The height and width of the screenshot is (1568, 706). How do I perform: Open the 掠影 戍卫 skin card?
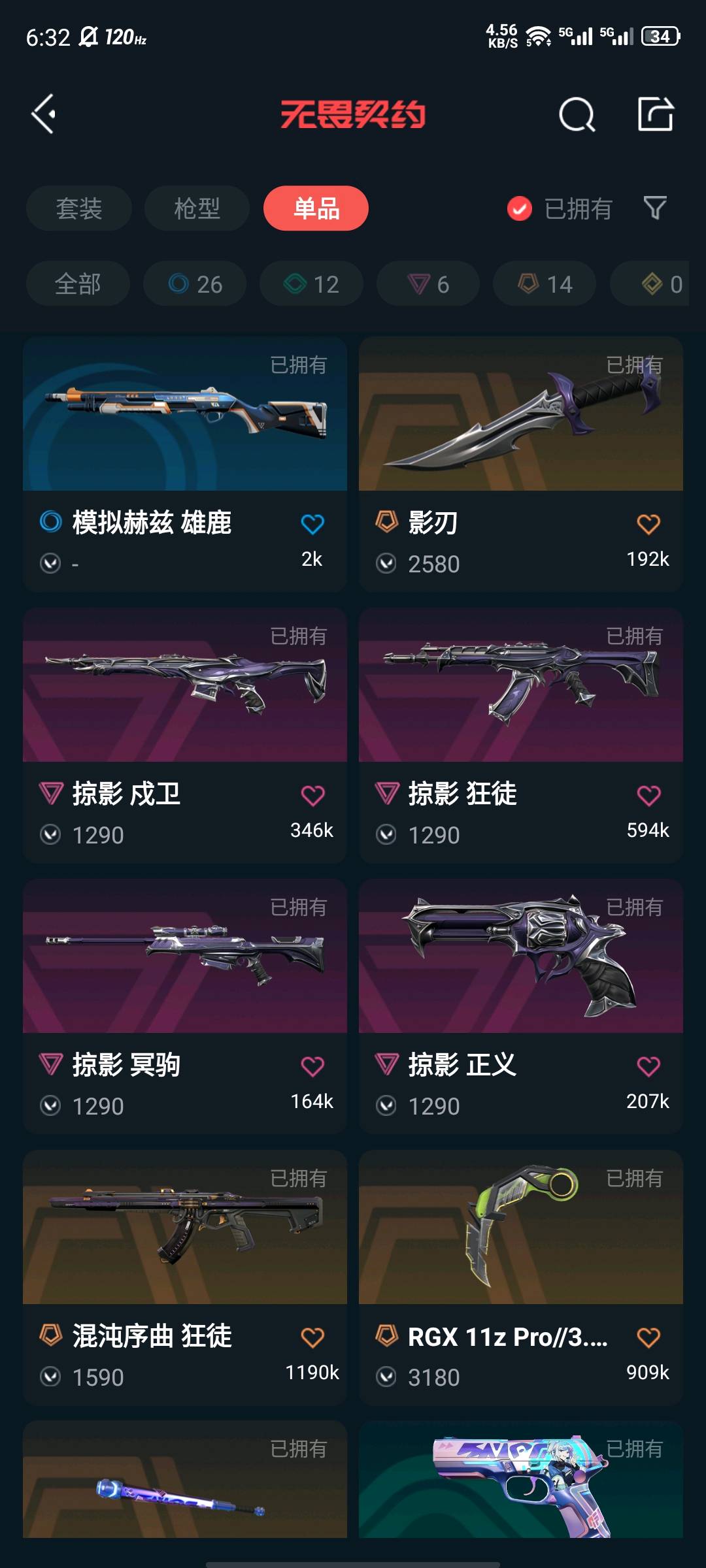[184, 735]
